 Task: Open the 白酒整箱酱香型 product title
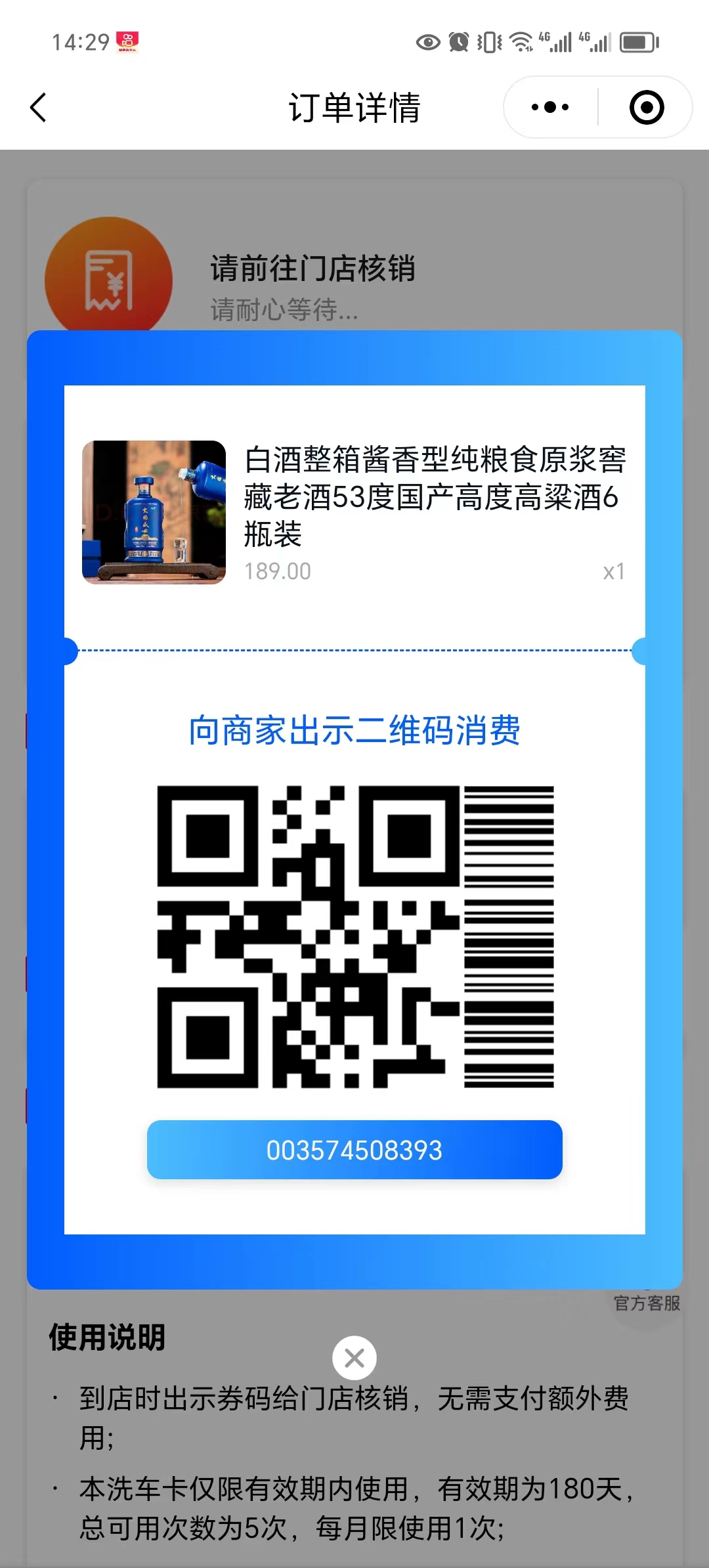(437, 497)
